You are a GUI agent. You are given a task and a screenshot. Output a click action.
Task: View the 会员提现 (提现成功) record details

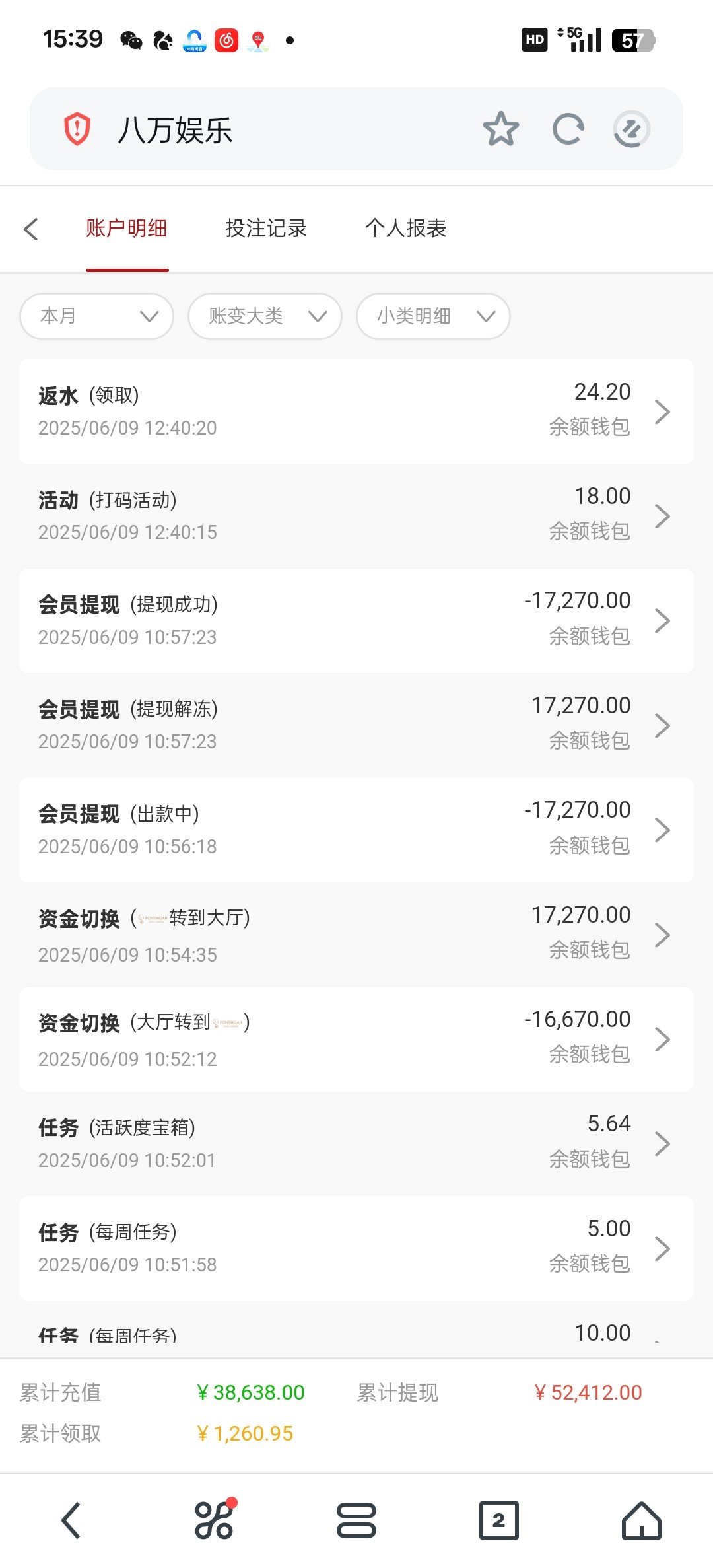[x=356, y=621]
